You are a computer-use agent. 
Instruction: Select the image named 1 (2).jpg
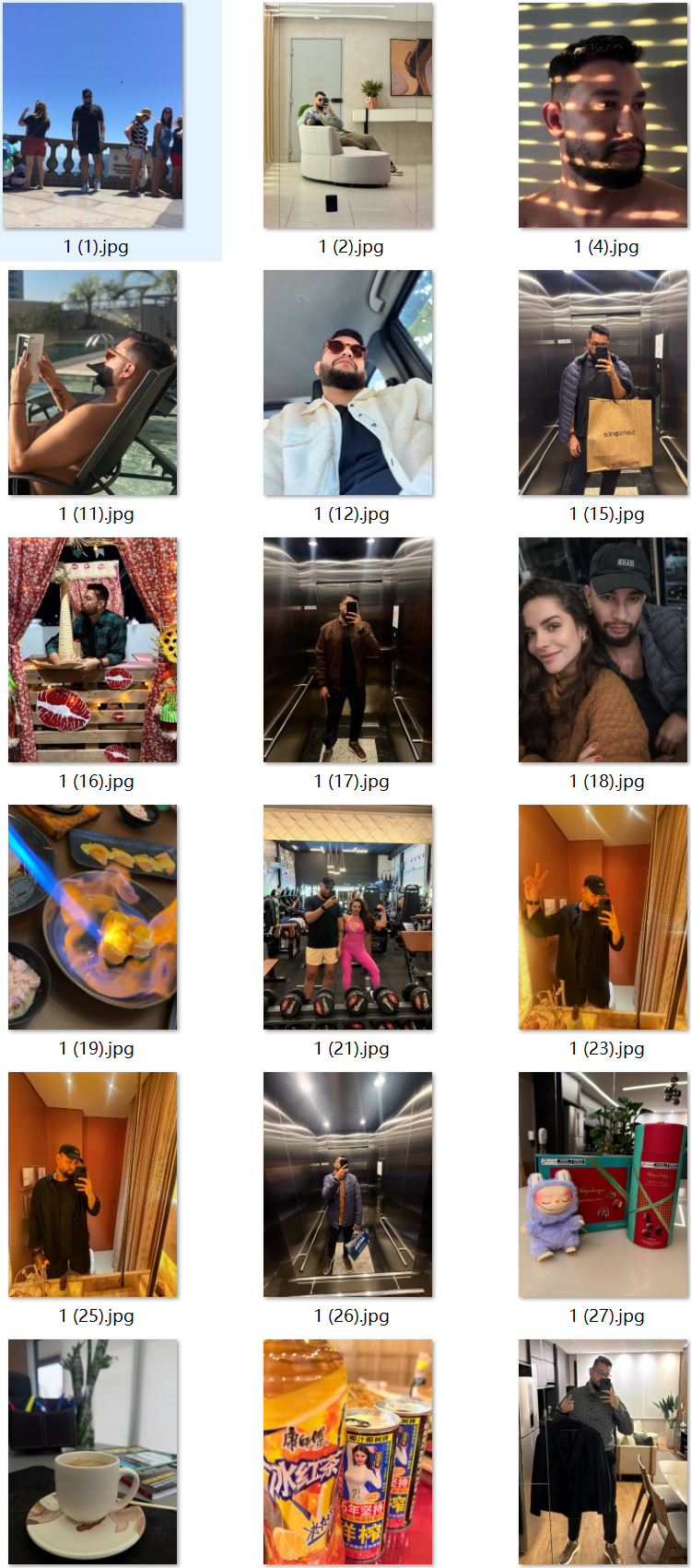(x=348, y=115)
